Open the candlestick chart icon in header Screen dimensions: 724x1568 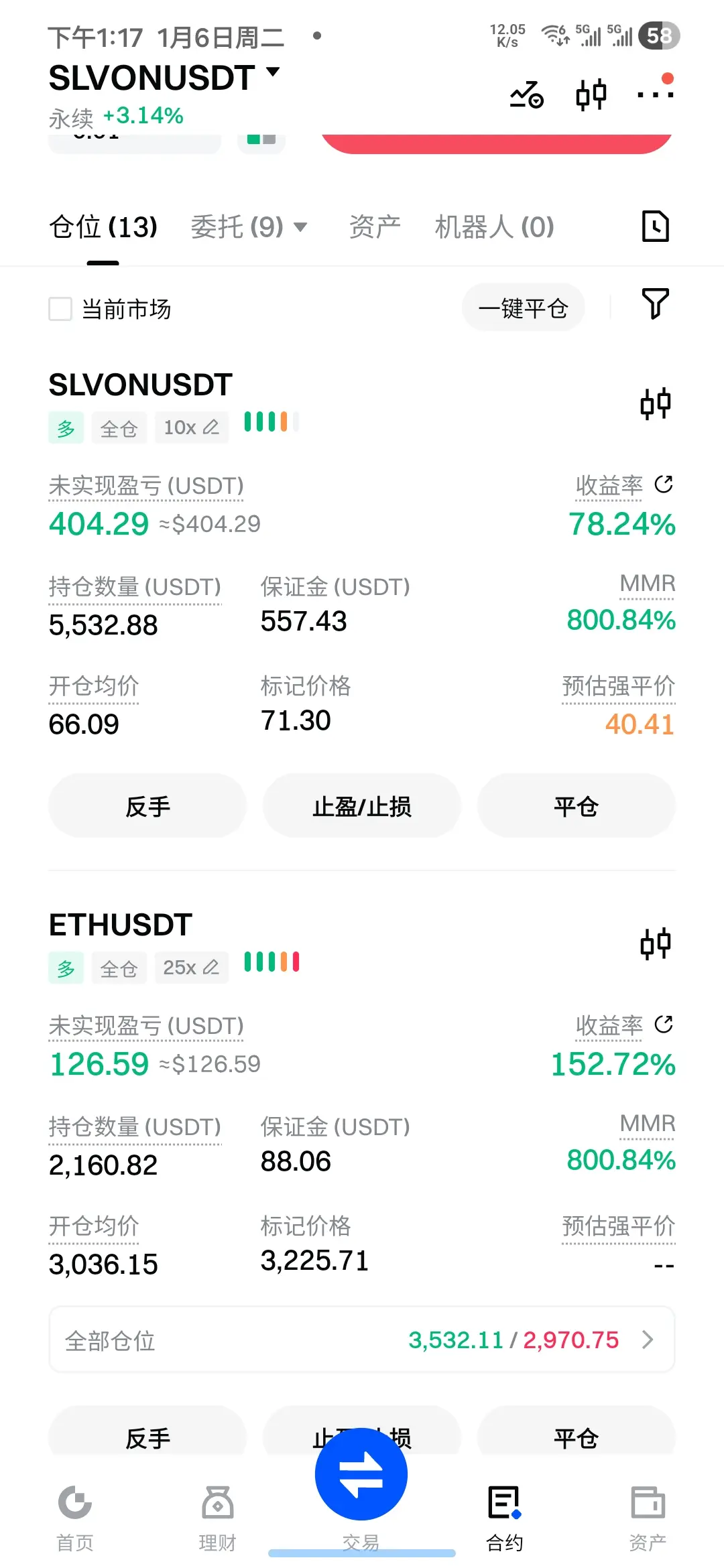pyautogui.click(x=591, y=94)
